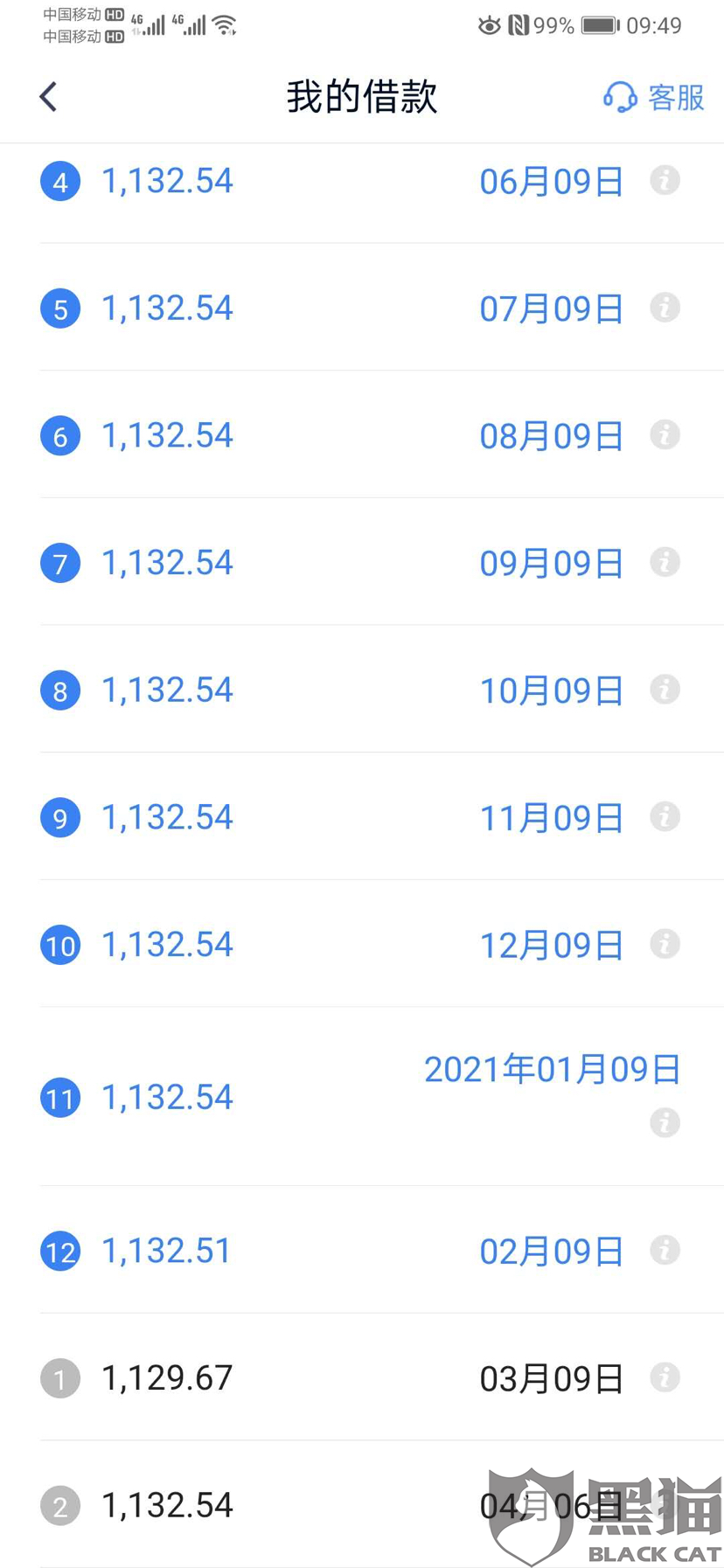
Task: Open info icon for 06月09日 installment
Action: [665, 181]
